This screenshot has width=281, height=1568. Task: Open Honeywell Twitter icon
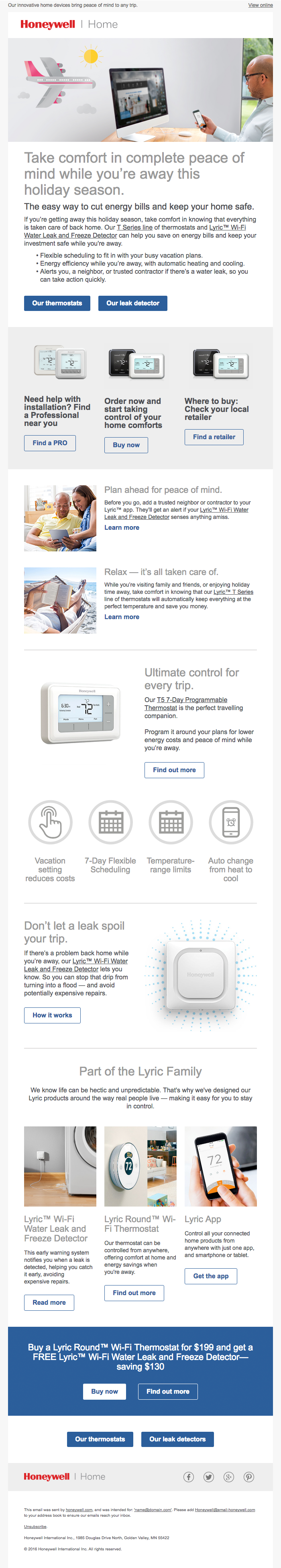(208, 1477)
